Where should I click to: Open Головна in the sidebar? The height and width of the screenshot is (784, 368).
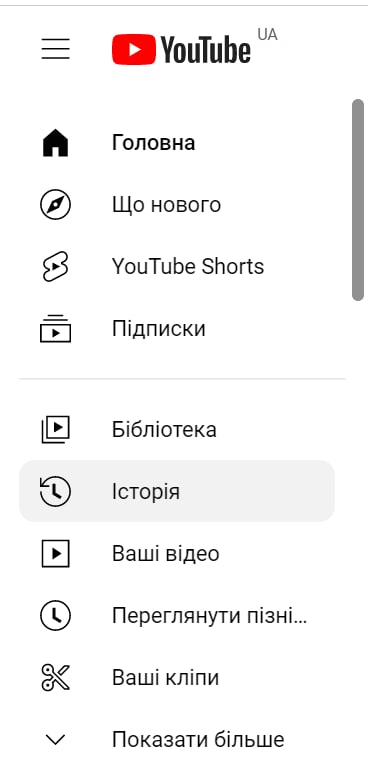[x=177, y=143]
